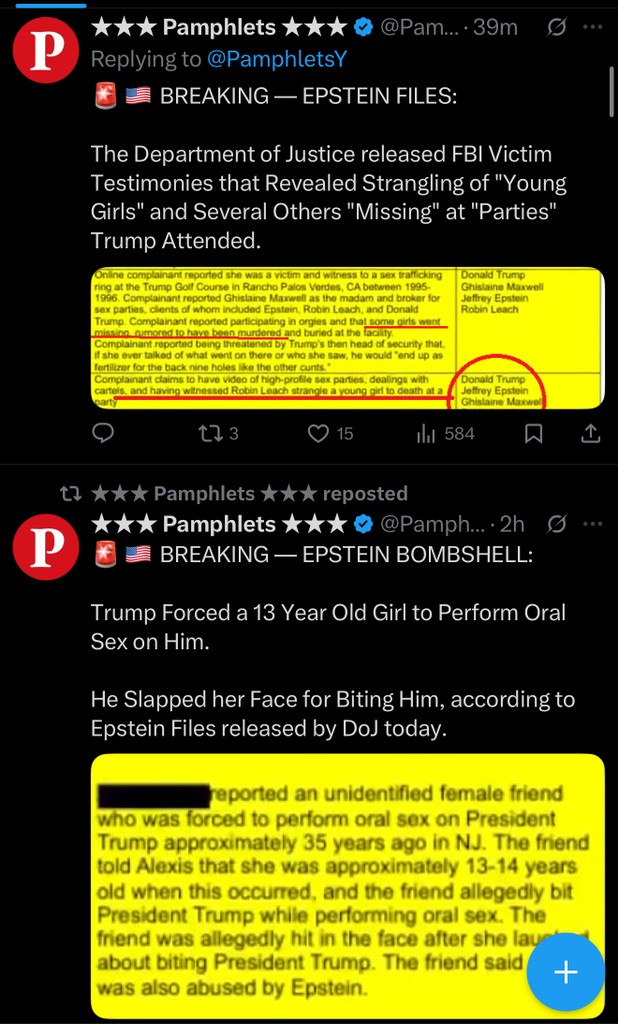The image size is (618, 1024).
Task: Open overflow menu on the 2h post
Action: point(593,523)
